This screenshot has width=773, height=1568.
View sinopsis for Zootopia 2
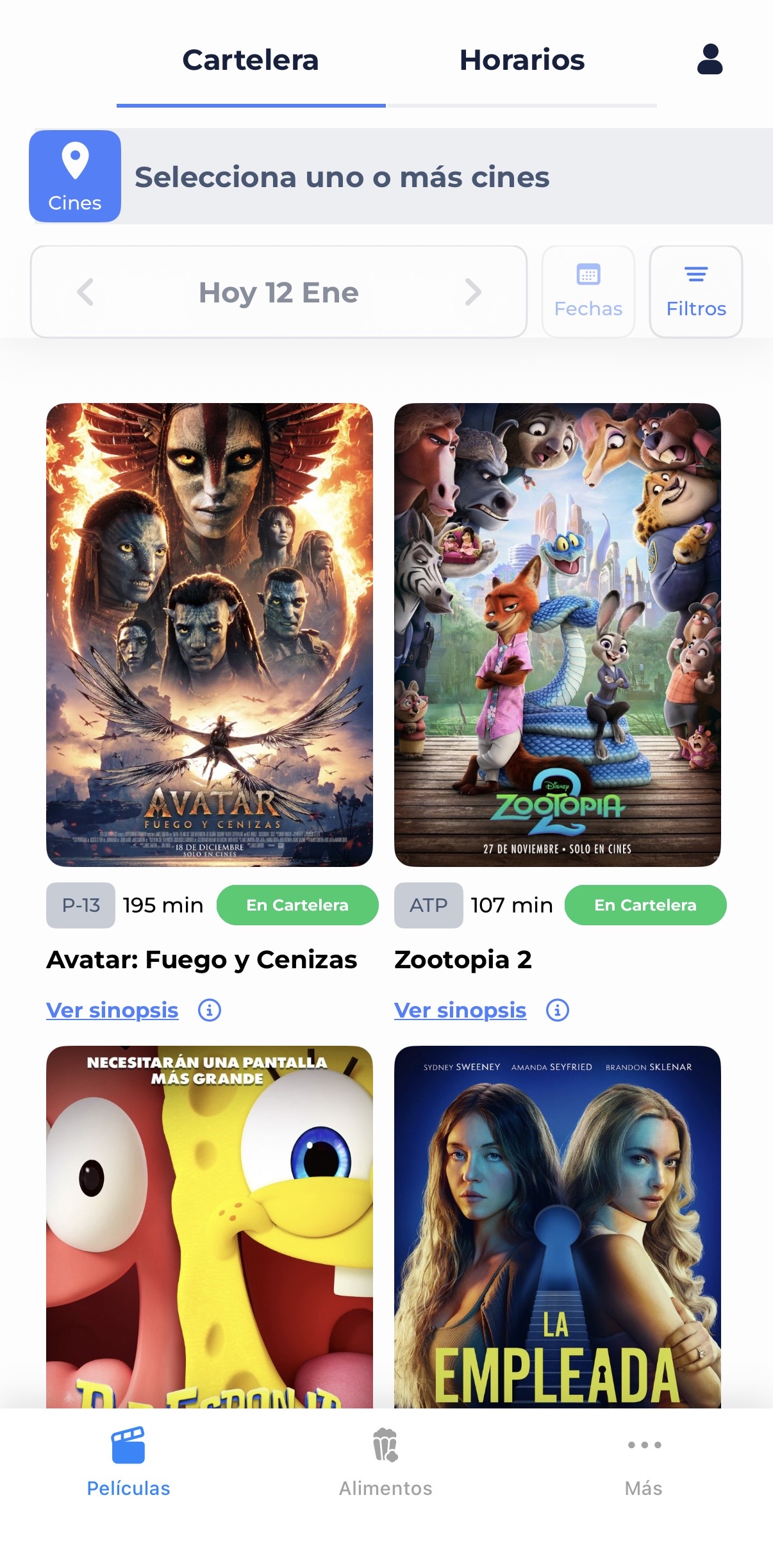[460, 1010]
